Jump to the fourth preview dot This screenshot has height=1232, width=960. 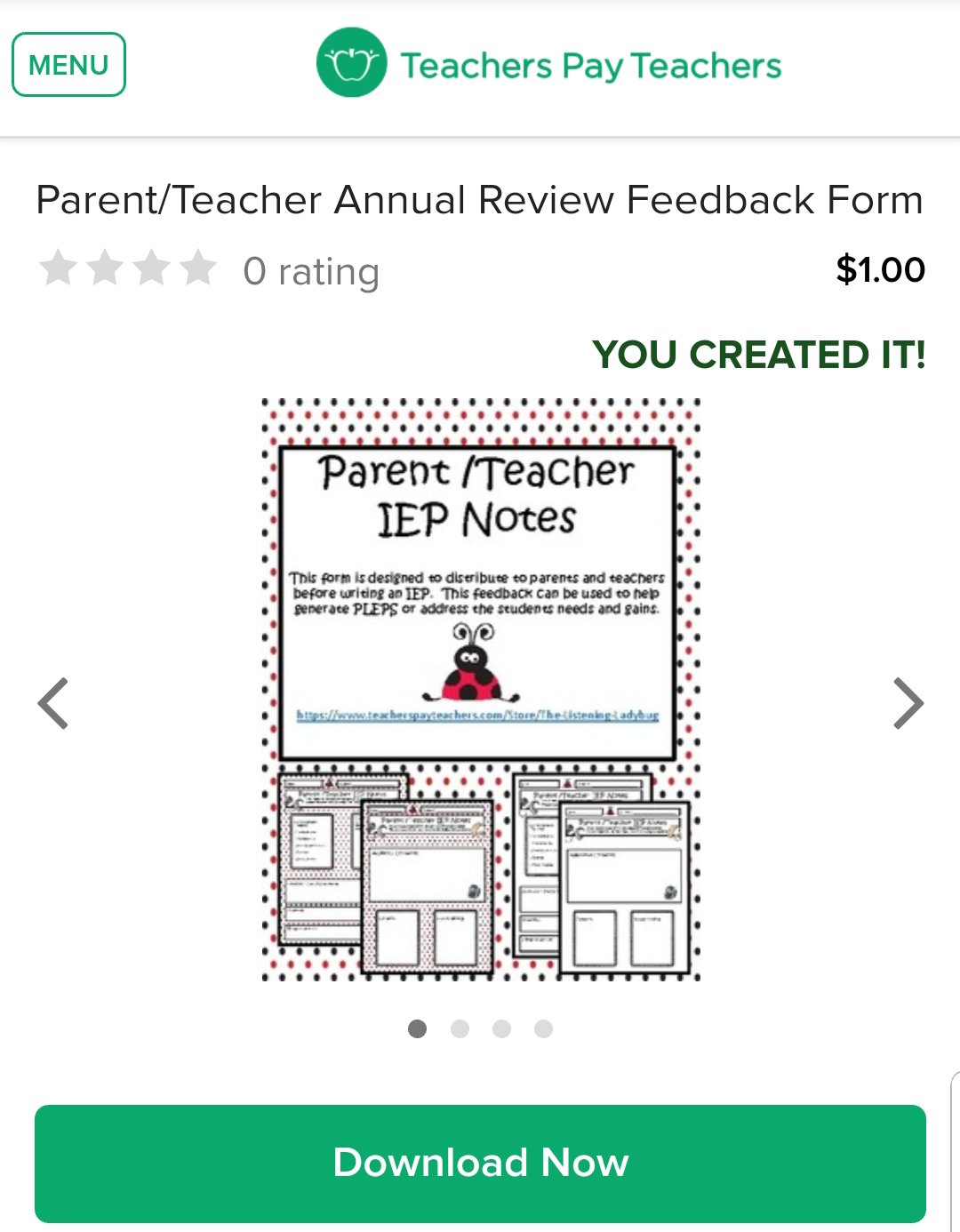click(x=544, y=1028)
